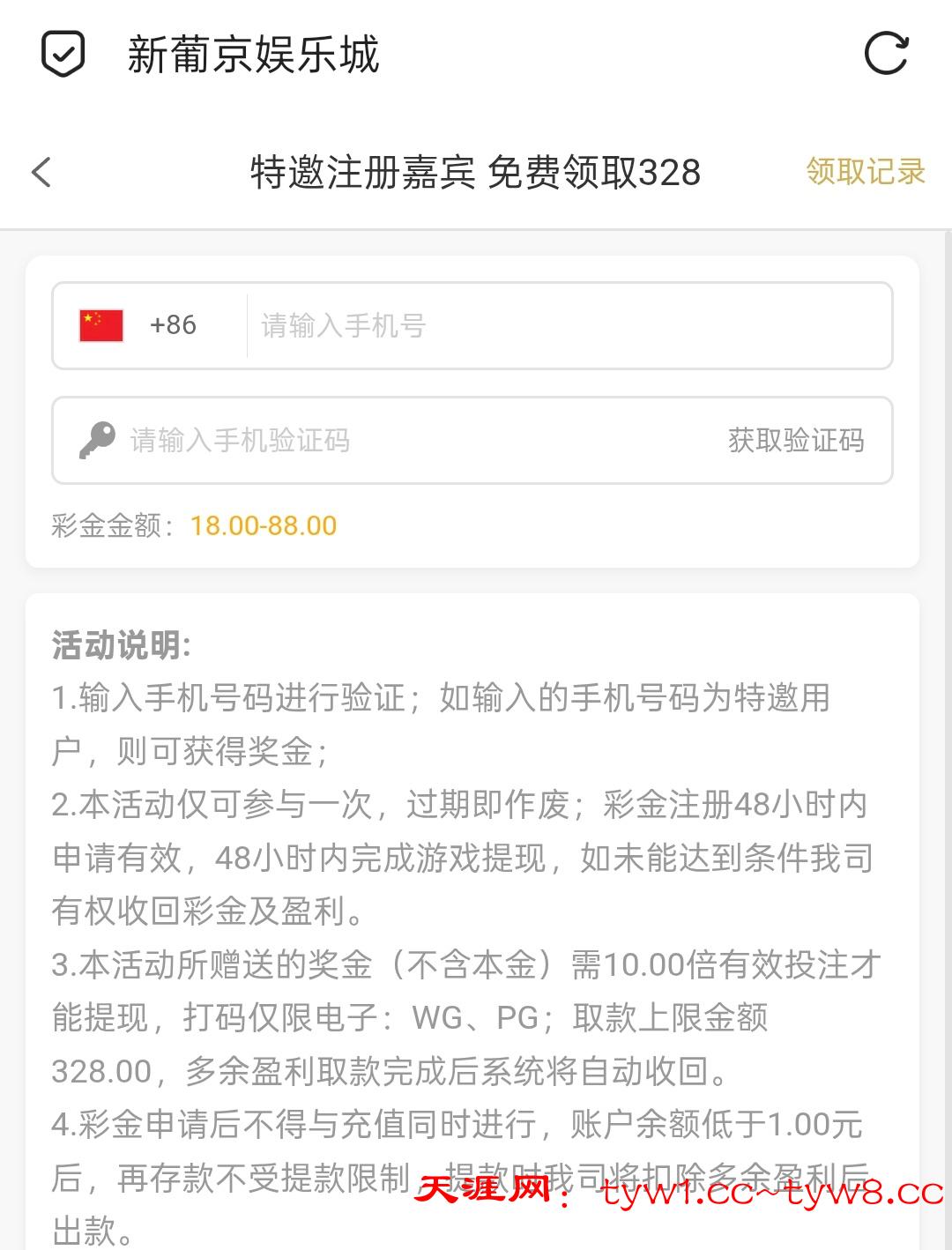Open the shield security icon

63,54
